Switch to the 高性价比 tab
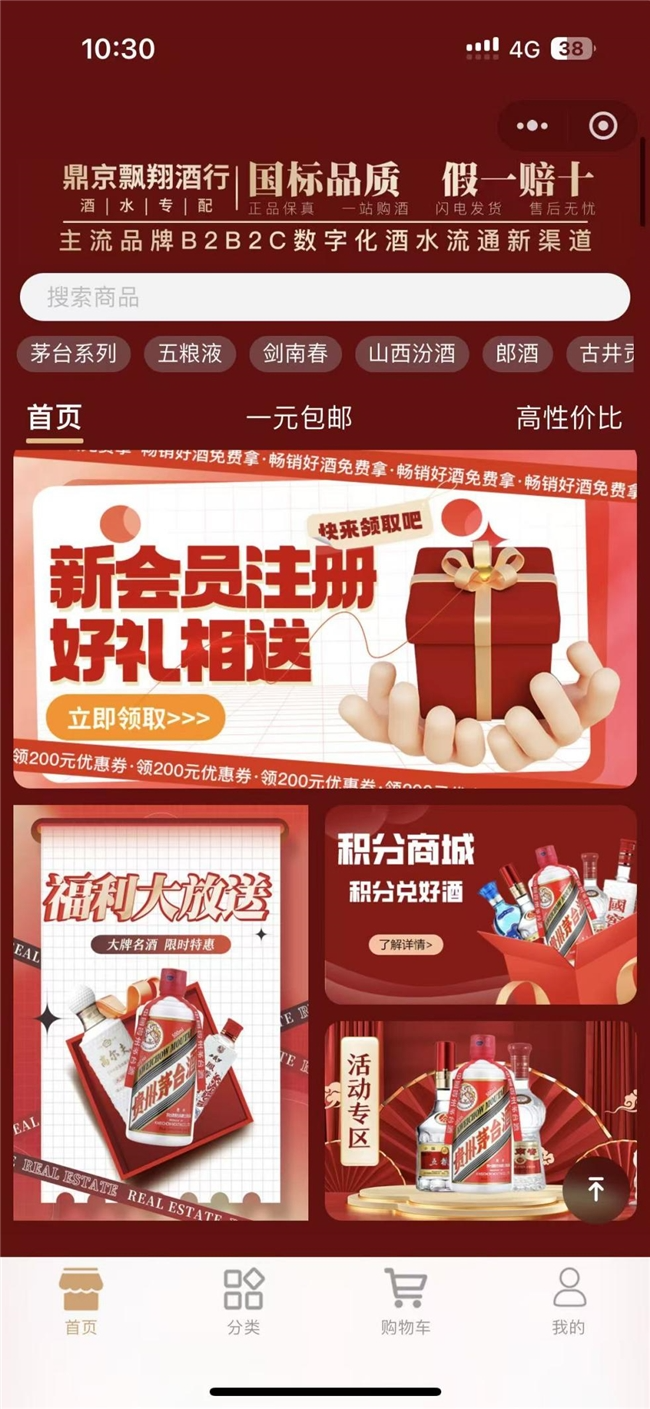650x1409 pixels. 569,418
